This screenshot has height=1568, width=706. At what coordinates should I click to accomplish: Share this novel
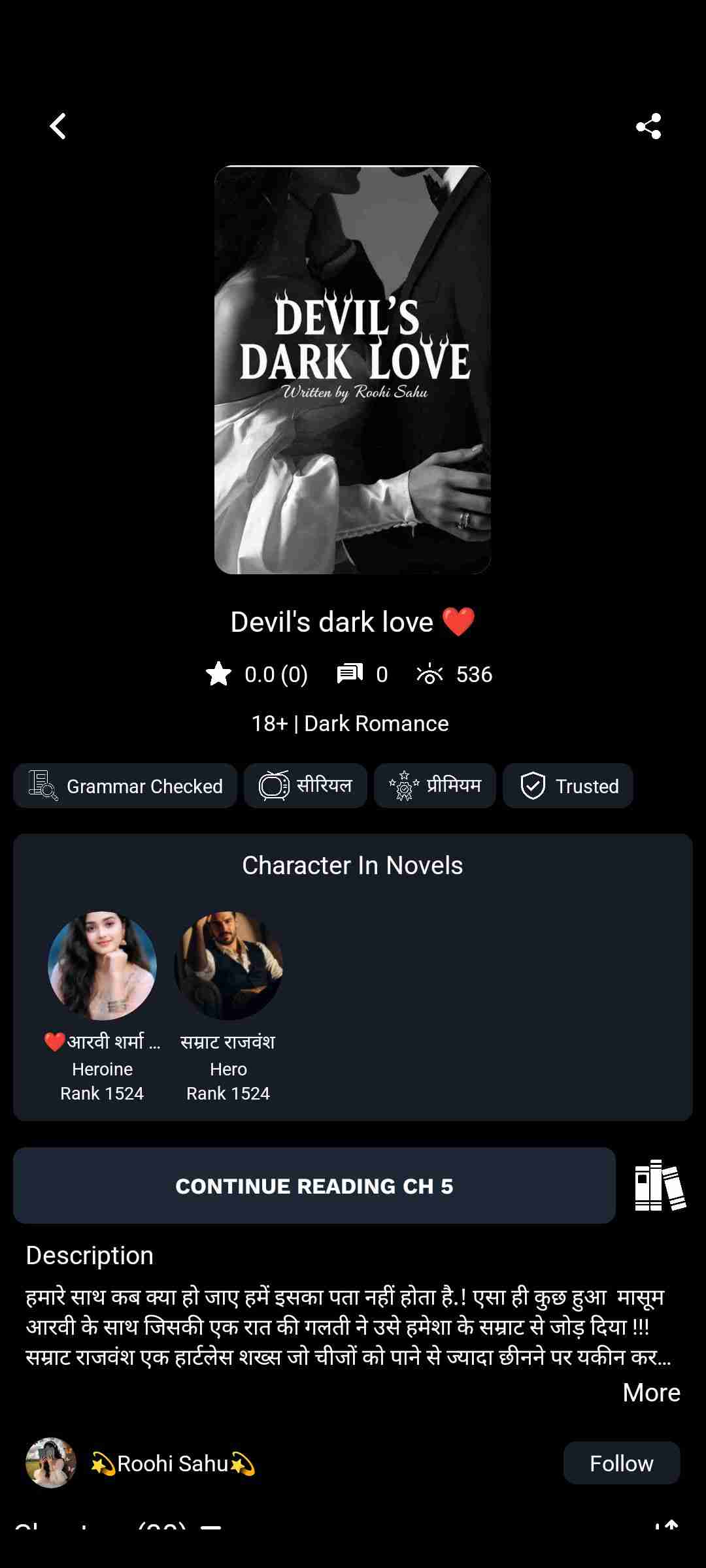tap(648, 126)
